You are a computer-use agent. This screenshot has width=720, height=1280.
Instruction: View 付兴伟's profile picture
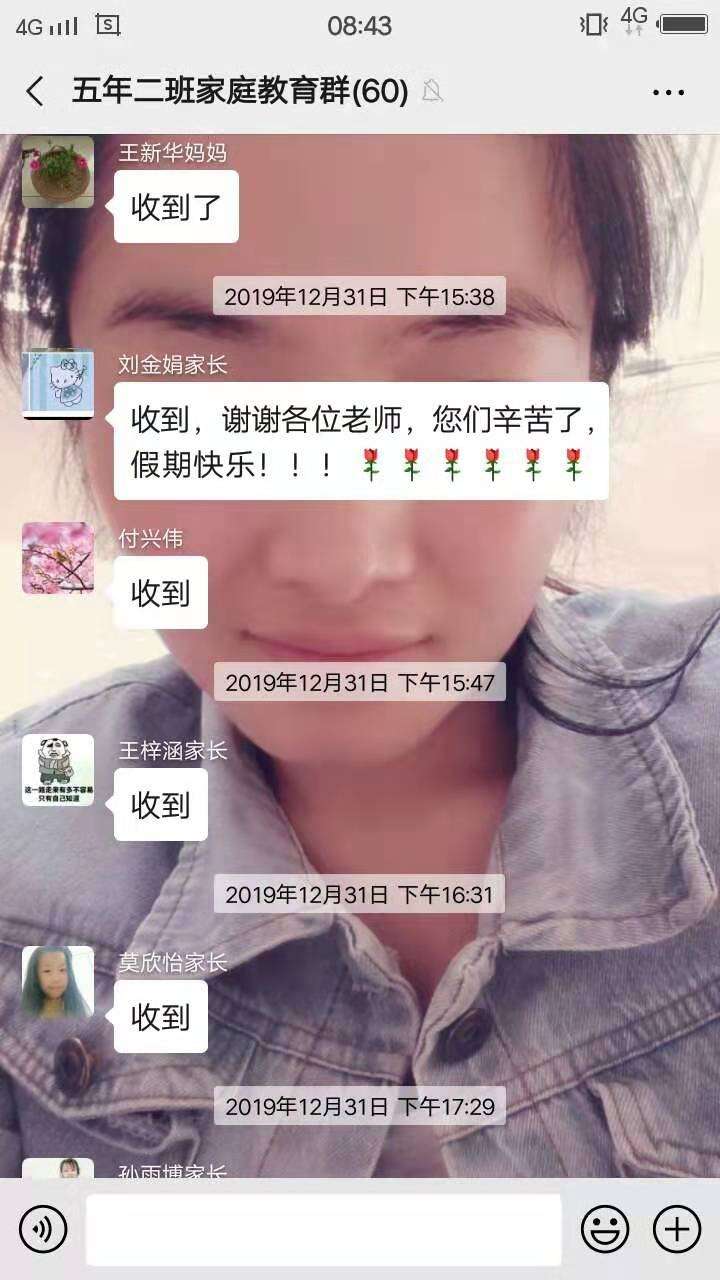(58, 558)
